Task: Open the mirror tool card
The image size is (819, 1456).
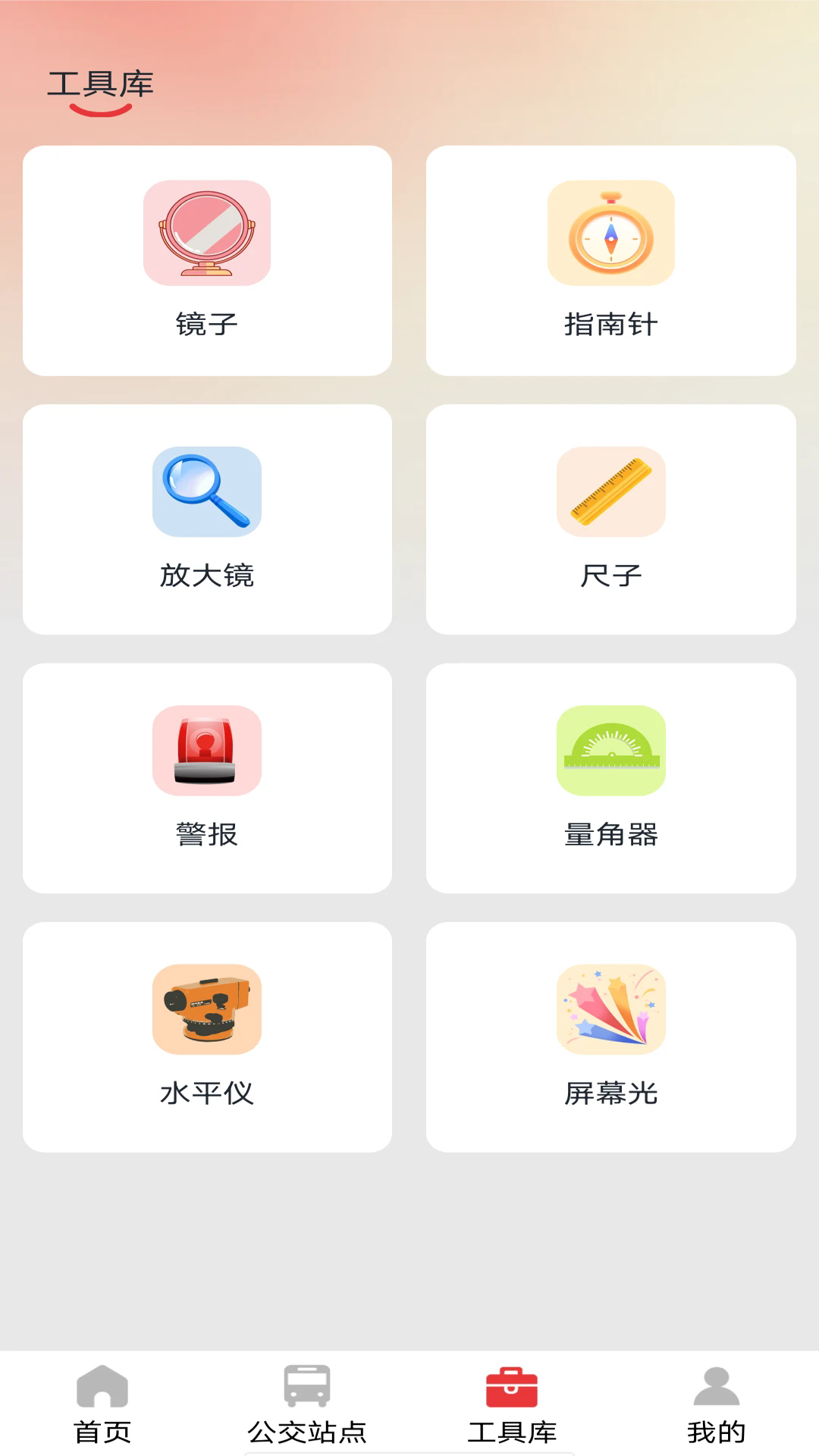Action: click(x=207, y=260)
